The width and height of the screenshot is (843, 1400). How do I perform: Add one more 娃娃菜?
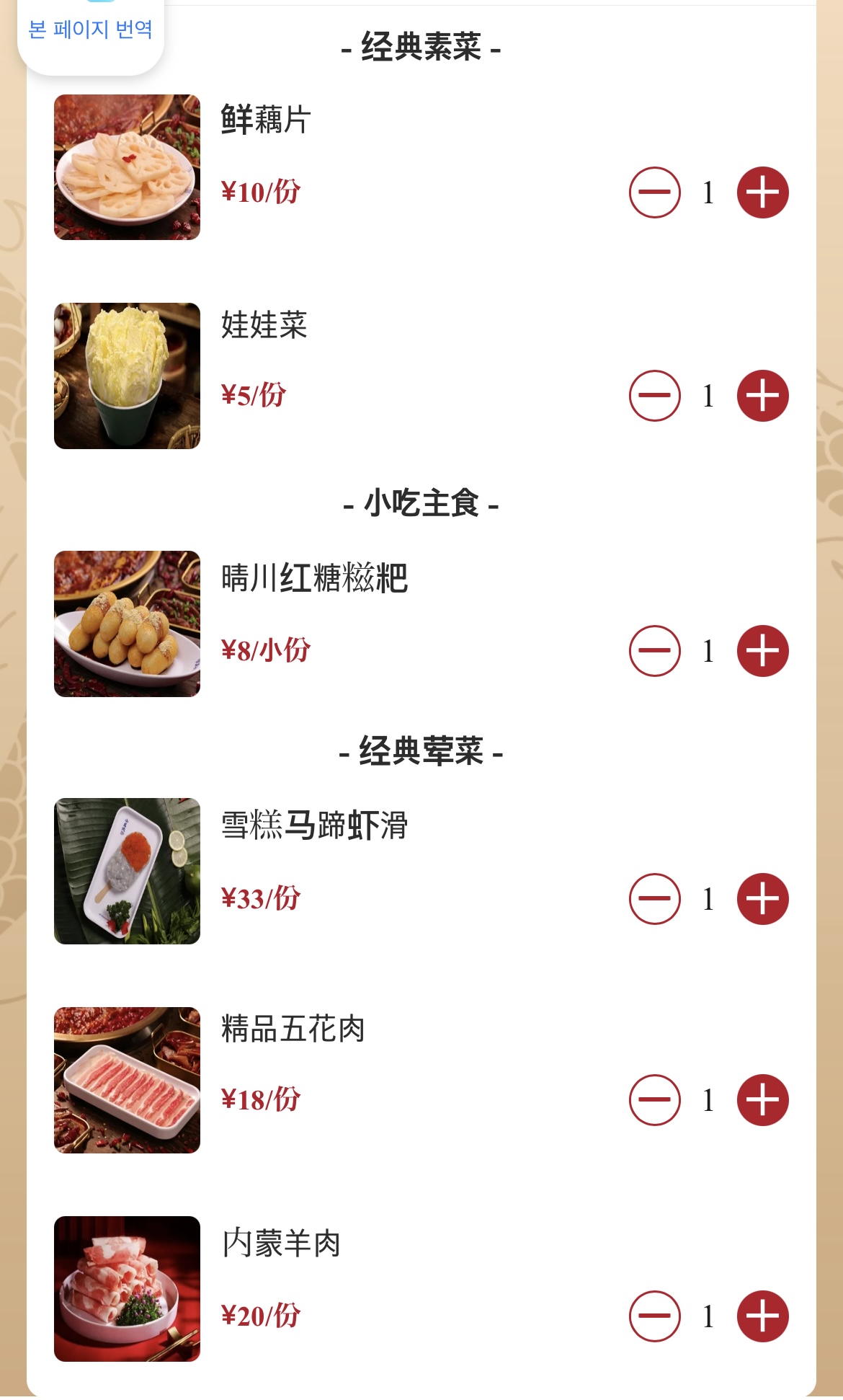pyautogui.click(x=762, y=396)
